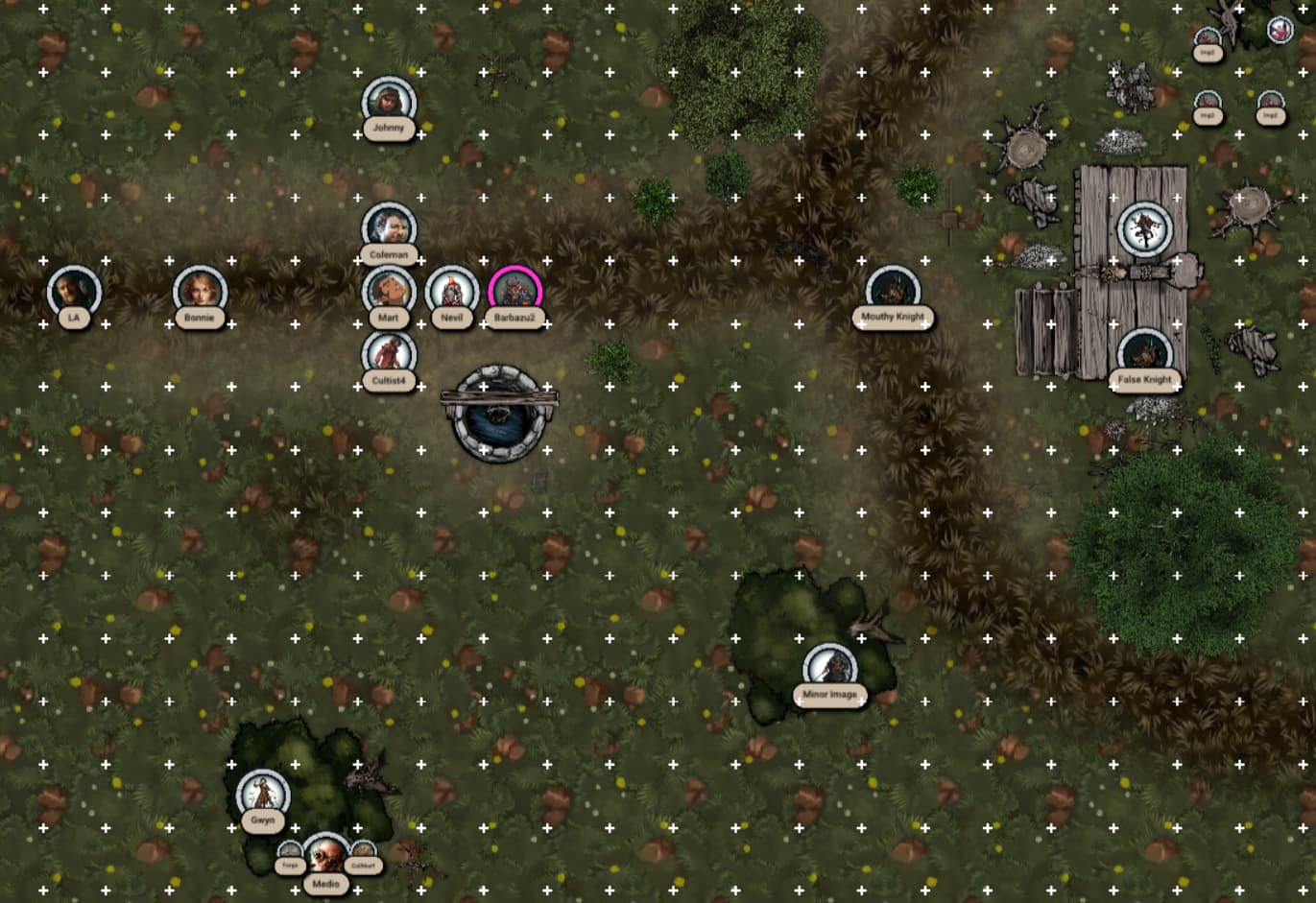Select Bonnie's token on the path
The image size is (1316, 903).
click(200, 291)
